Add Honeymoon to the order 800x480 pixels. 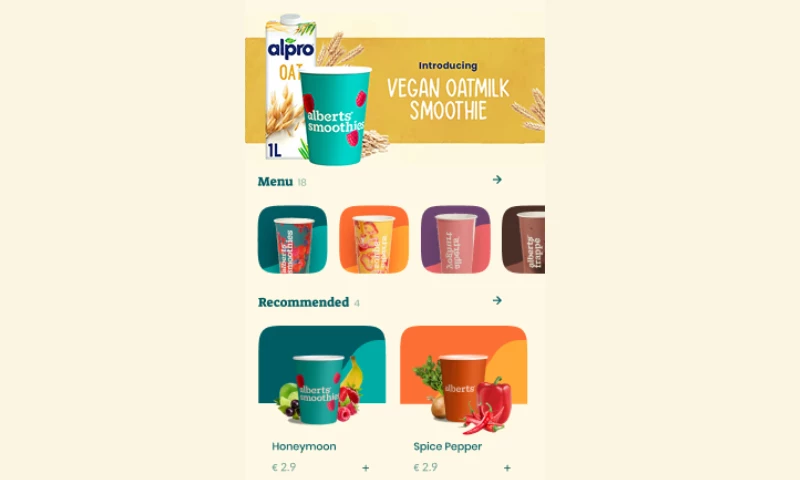click(365, 468)
